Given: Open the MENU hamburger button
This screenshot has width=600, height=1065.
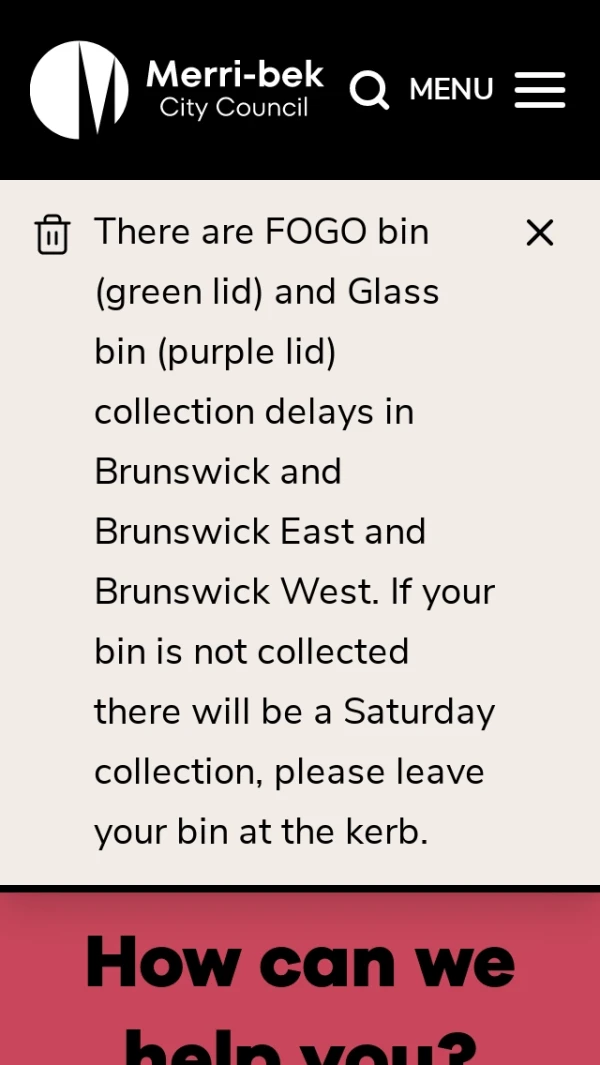Looking at the screenshot, I should 488,90.
